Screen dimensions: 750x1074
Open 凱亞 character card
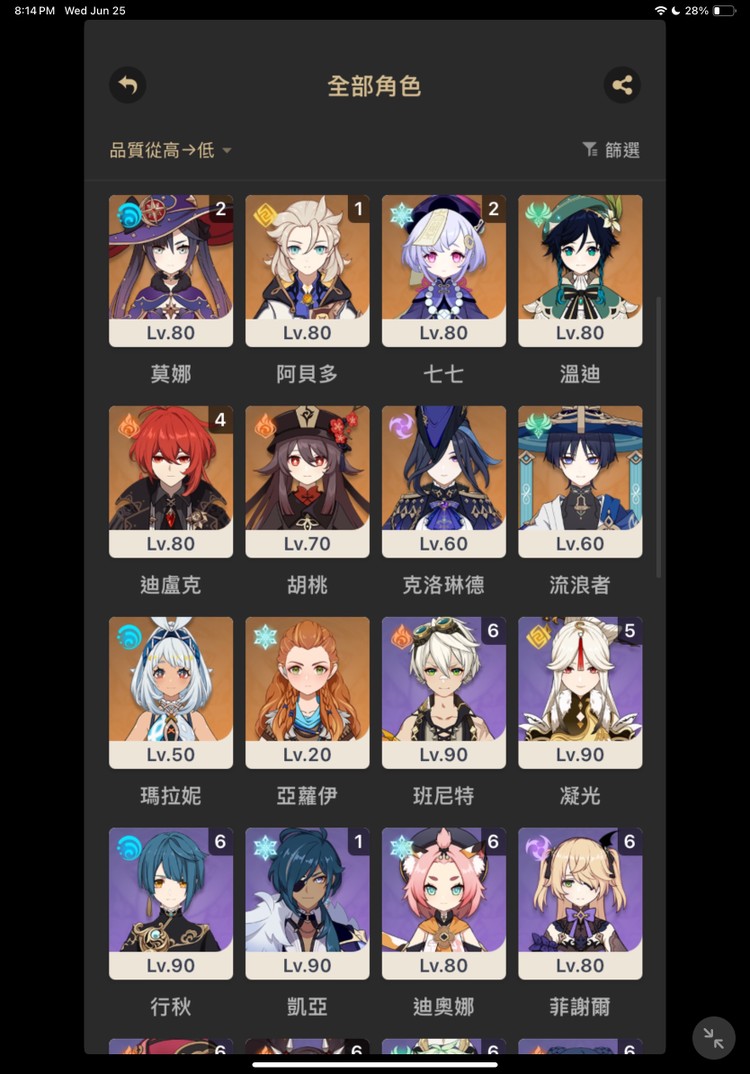pyautogui.click(x=307, y=904)
